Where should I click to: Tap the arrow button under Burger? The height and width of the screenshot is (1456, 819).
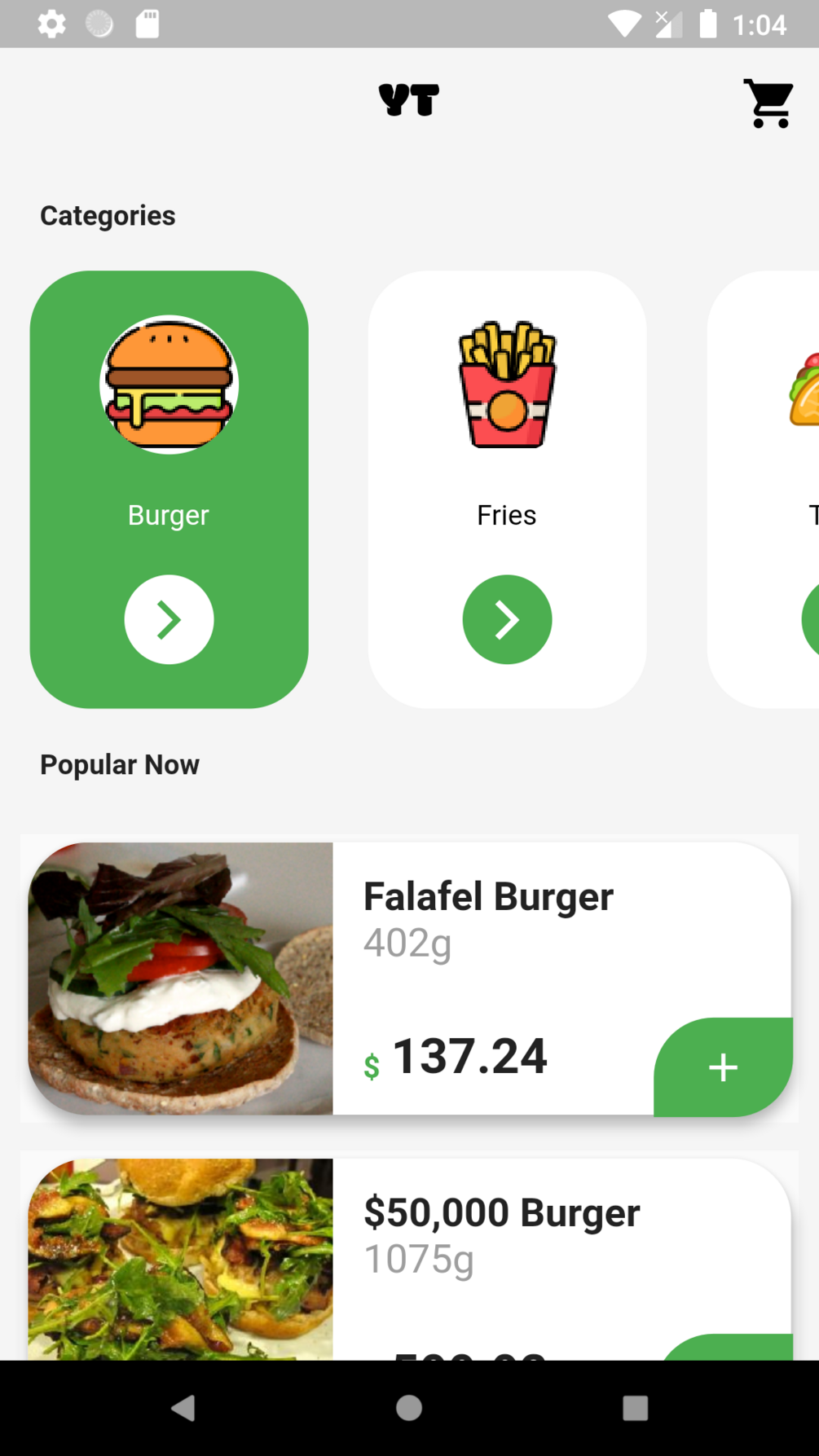pos(169,619)
